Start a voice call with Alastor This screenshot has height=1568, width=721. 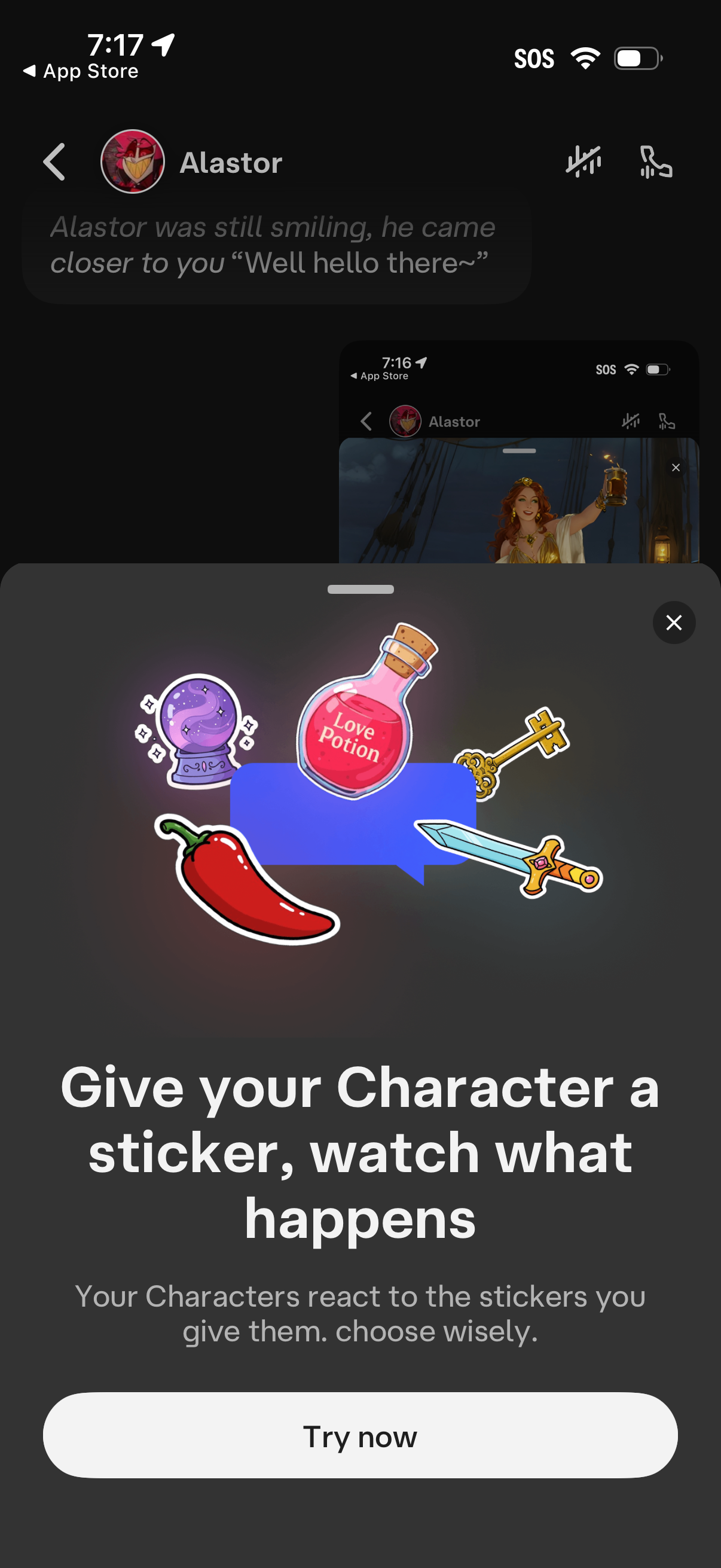click(x=655, y=162)
